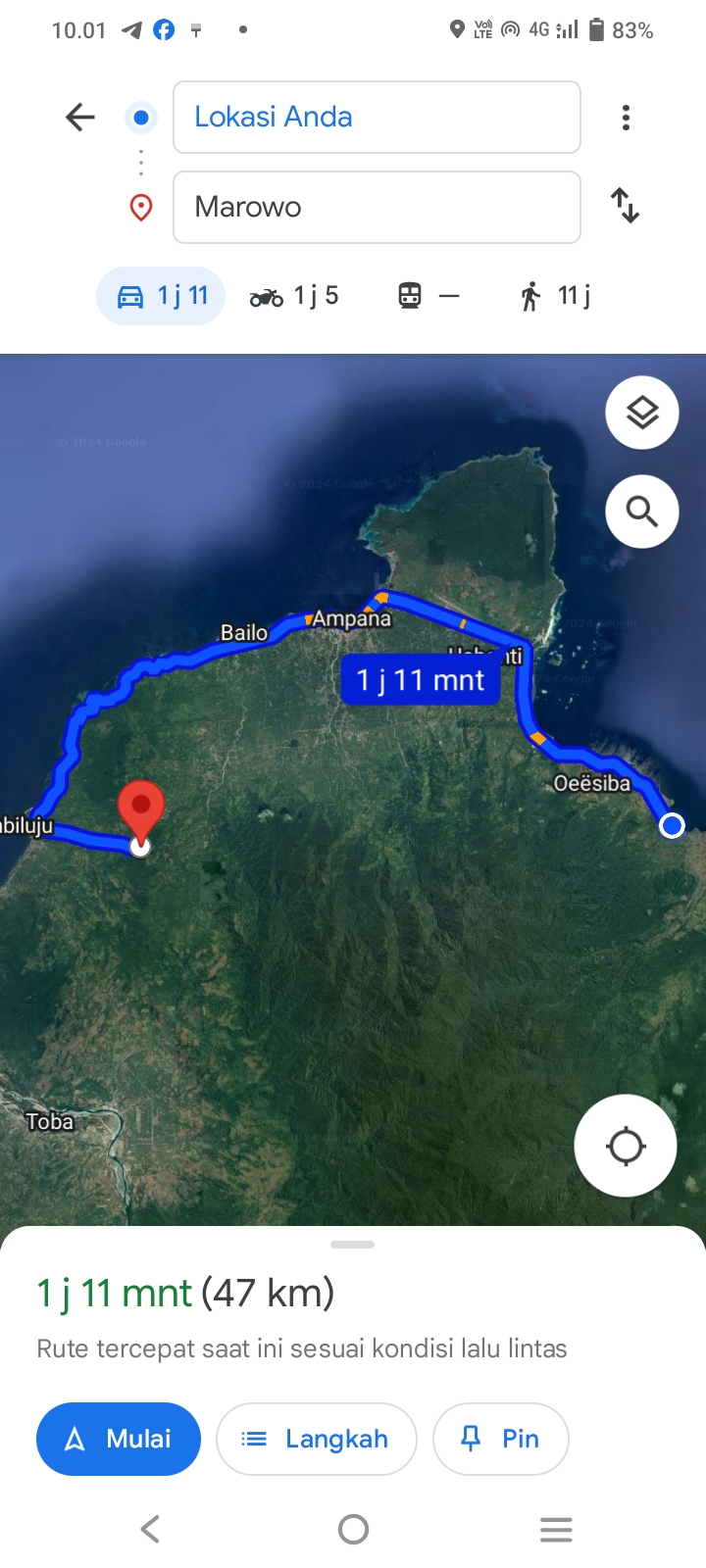Select the car travel mode
The height and width of the screenshot is (1568, 706).
(x=161, y=295)
